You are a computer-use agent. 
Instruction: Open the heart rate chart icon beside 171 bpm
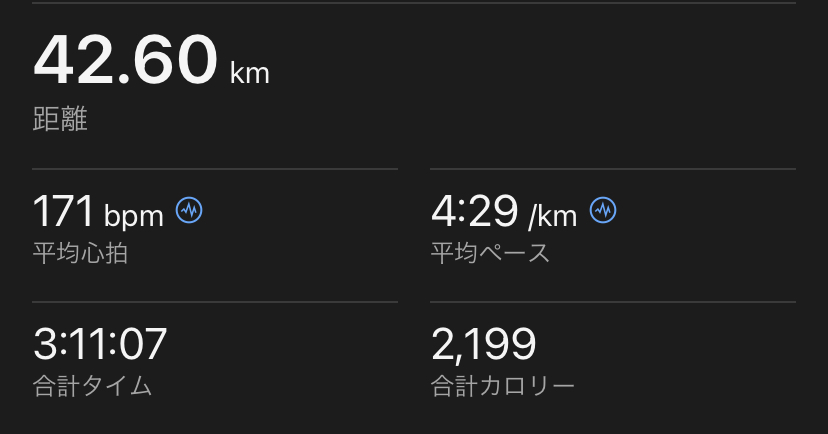click(189, 211)
